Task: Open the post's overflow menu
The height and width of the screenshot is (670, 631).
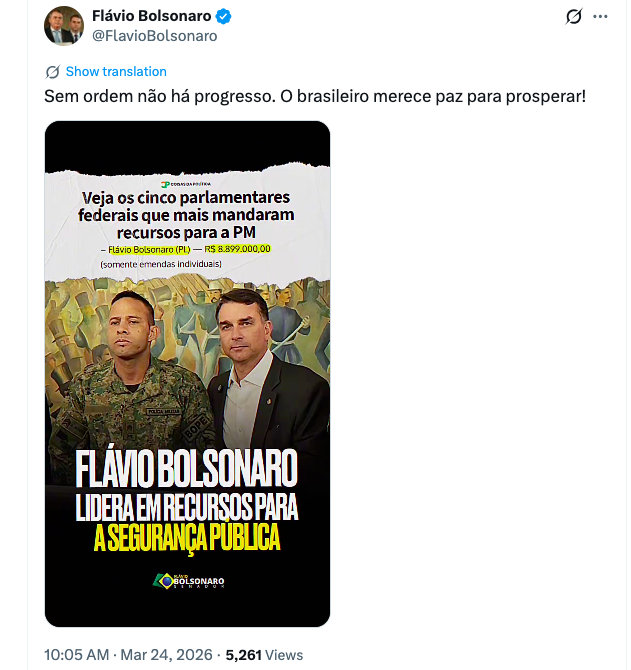Action: tap(600, 17)
